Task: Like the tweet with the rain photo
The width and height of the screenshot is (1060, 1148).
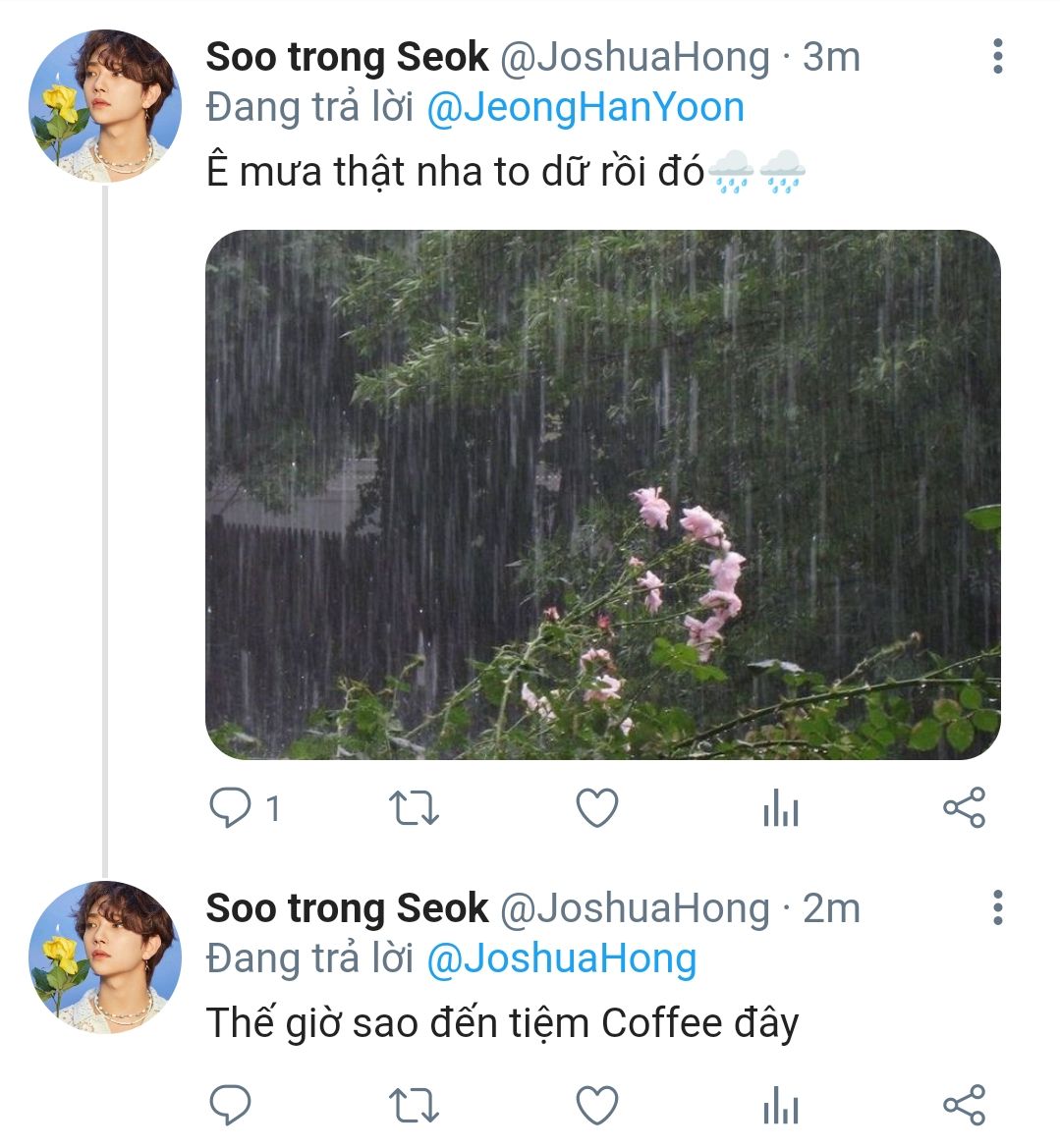Action: point(596,808)
